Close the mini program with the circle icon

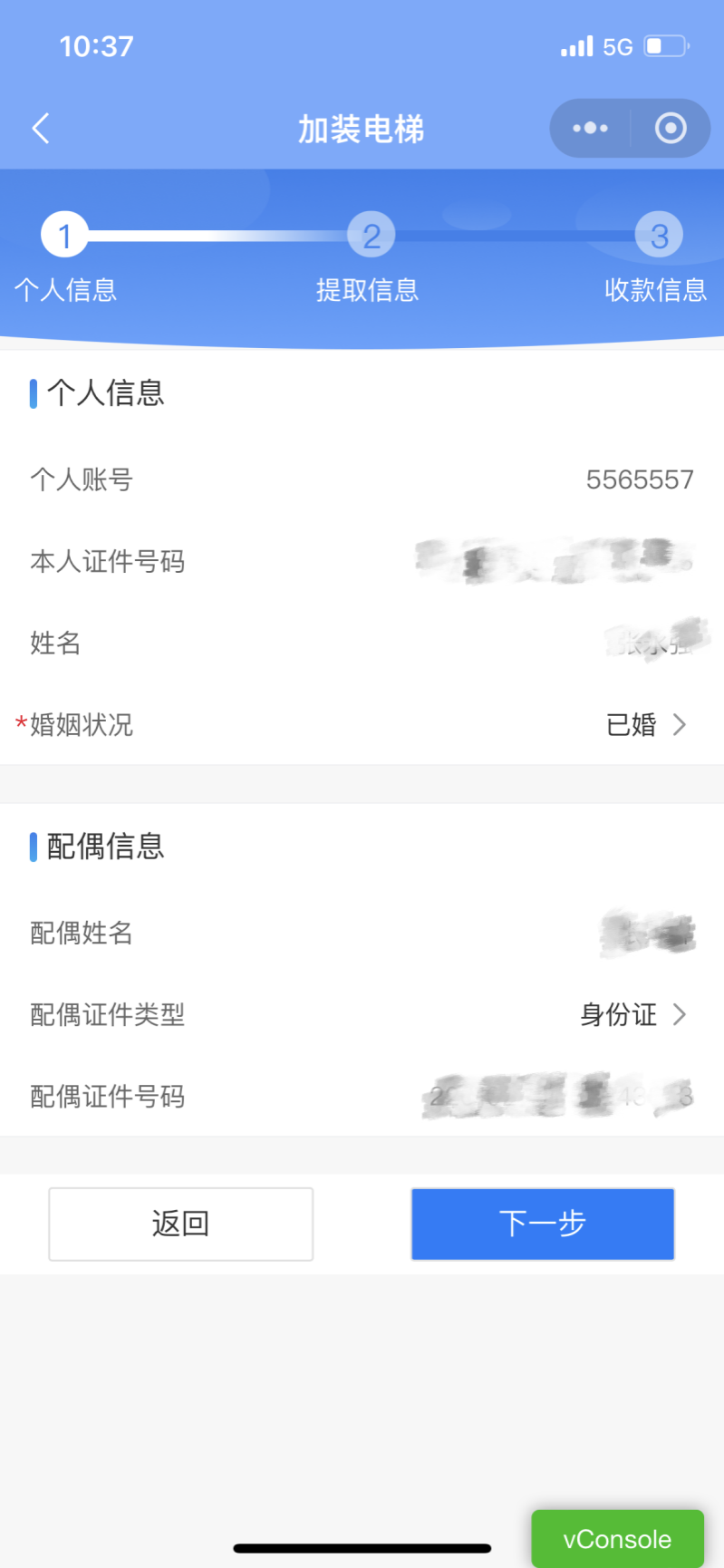(671, 129)
